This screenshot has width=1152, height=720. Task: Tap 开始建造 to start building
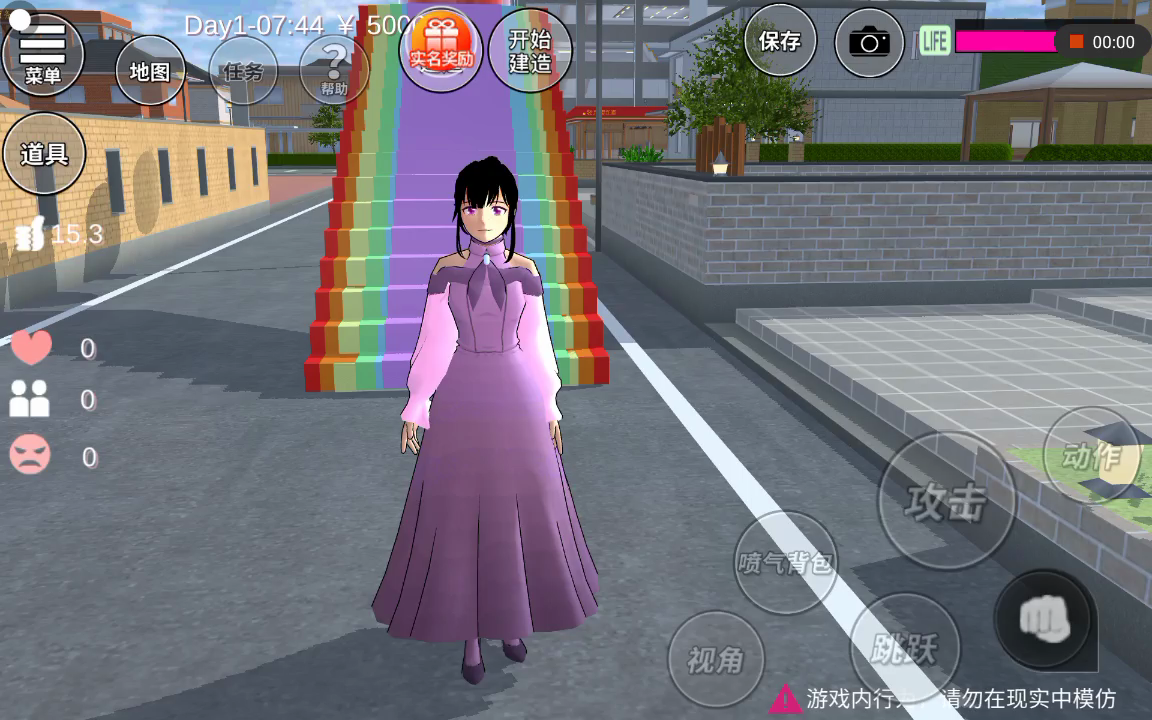530,51
